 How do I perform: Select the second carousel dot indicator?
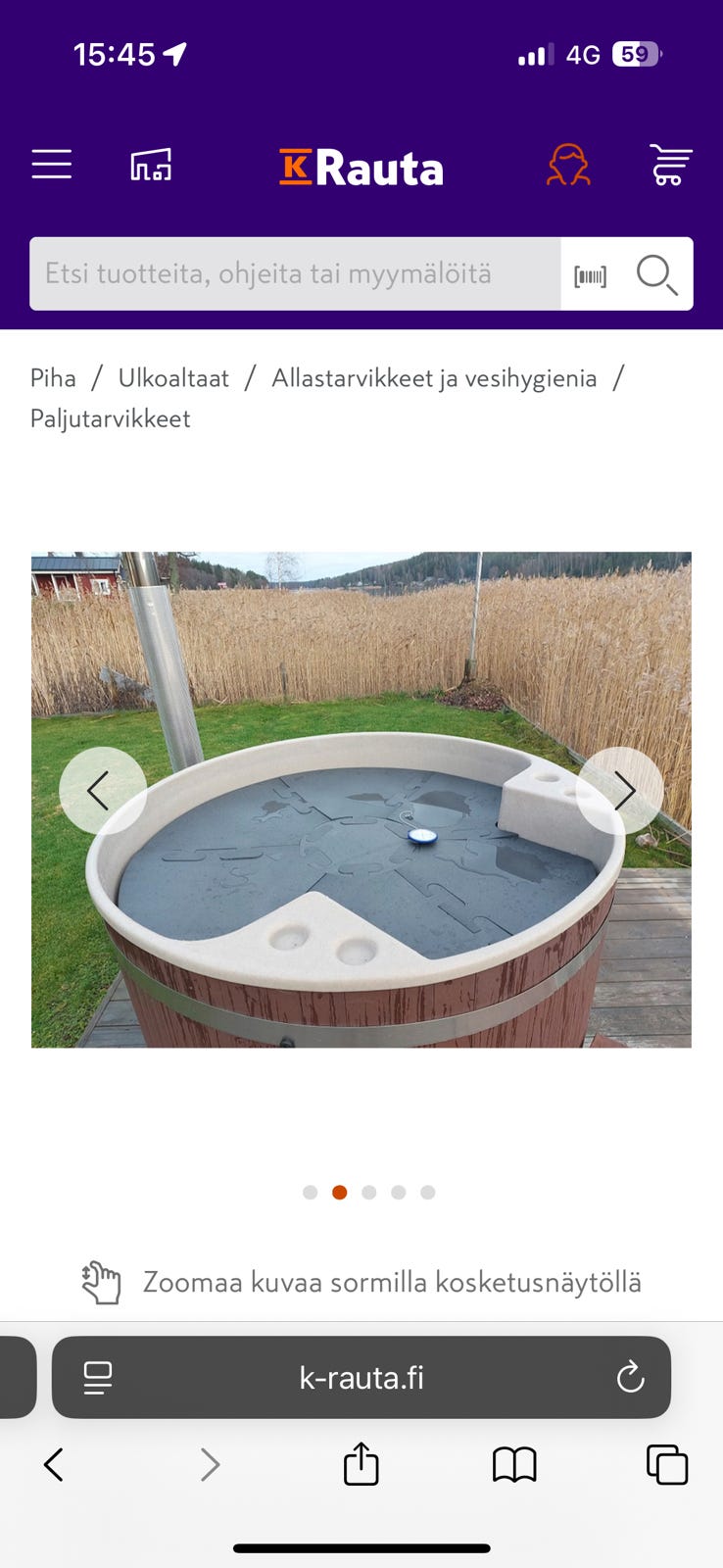tap(339, 1192)
